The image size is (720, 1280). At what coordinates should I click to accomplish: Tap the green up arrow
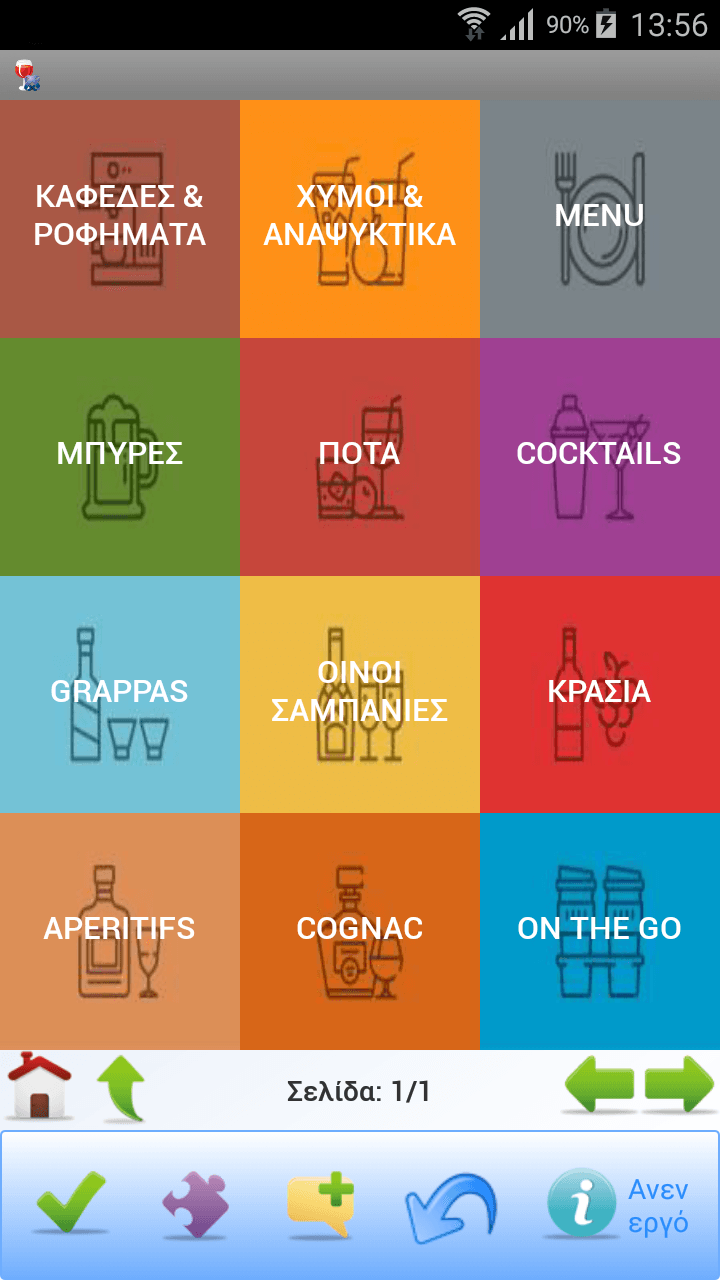[x=121, y=1088]
